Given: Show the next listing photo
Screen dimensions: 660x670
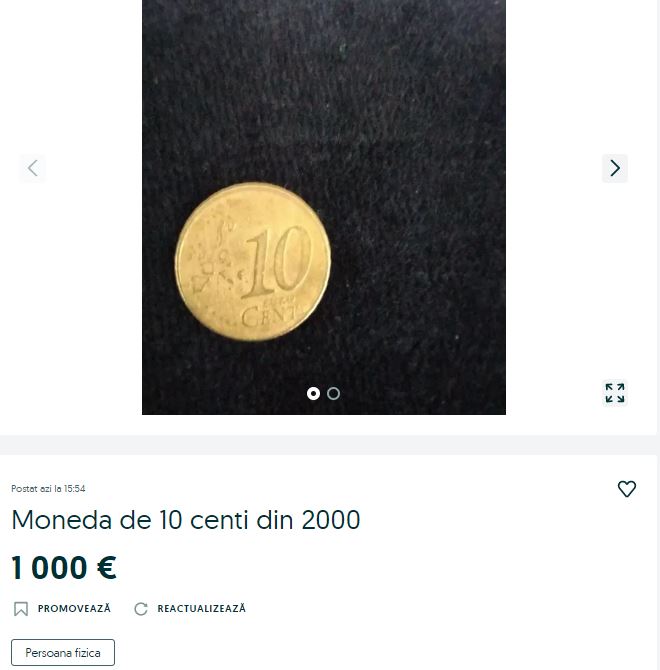Looking at the screenshot, I should (x=615, y=168).
